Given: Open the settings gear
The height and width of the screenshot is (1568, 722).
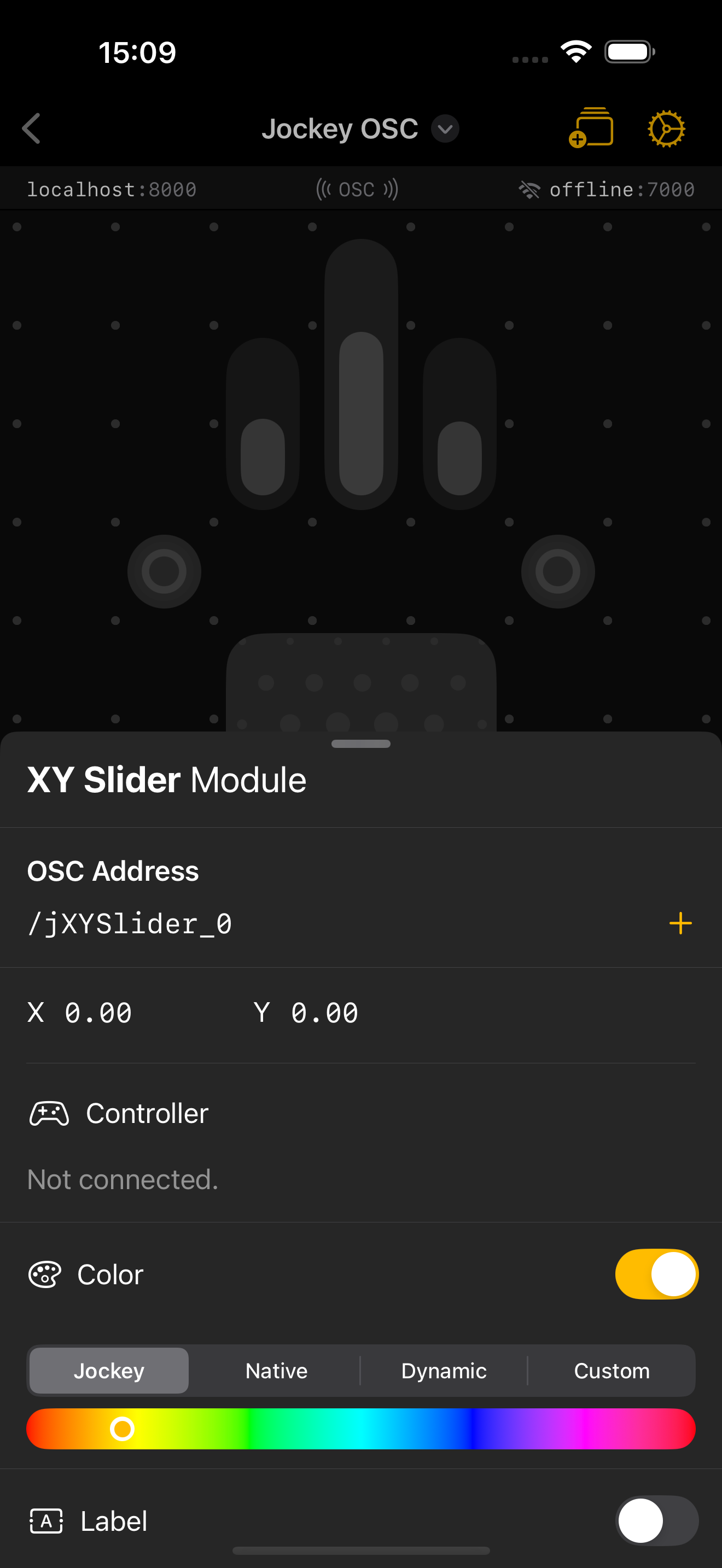Looking at the screenshot, I should [666, 128].
